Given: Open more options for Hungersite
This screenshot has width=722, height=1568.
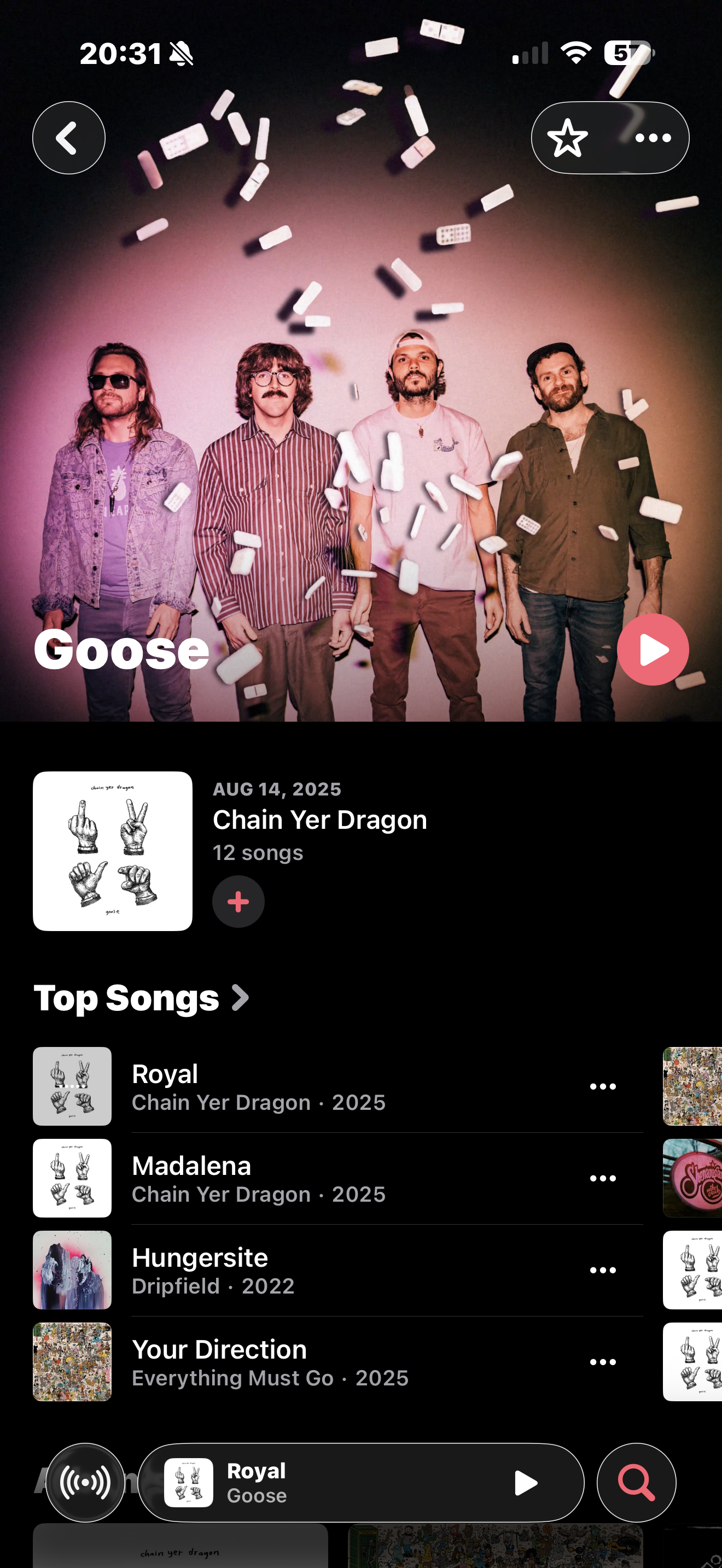Looking at the screenshot, I should click(x=603, y=1271).
